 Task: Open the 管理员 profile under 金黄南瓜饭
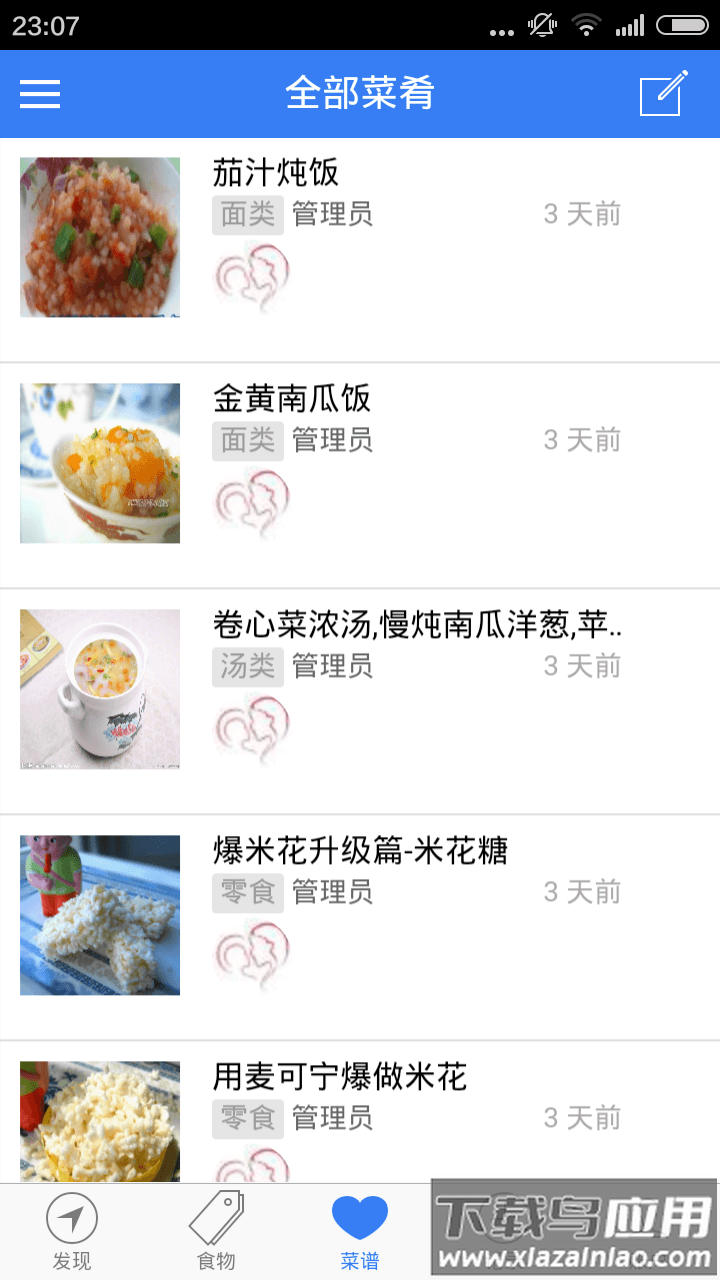coord(332,439)
